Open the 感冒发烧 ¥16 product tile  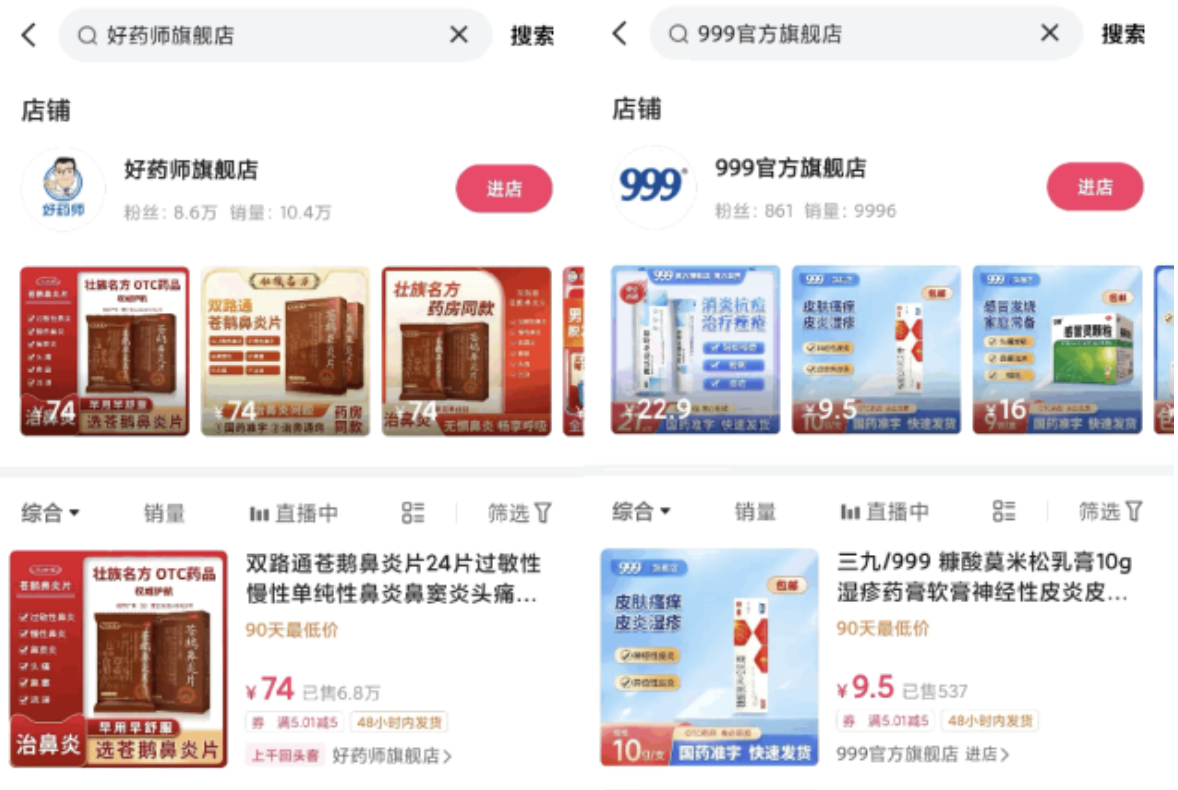point(1057,349)
